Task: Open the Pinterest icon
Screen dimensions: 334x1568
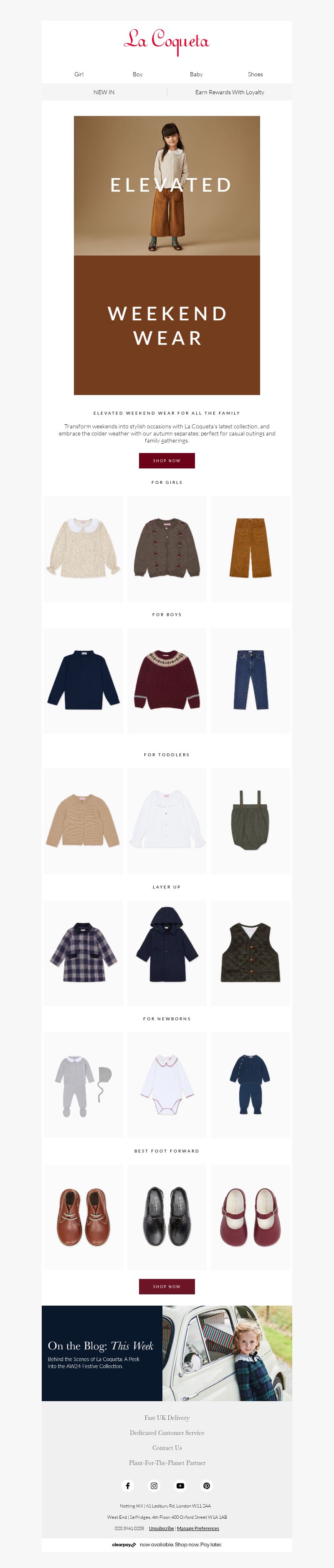Action: (207, 1486)
